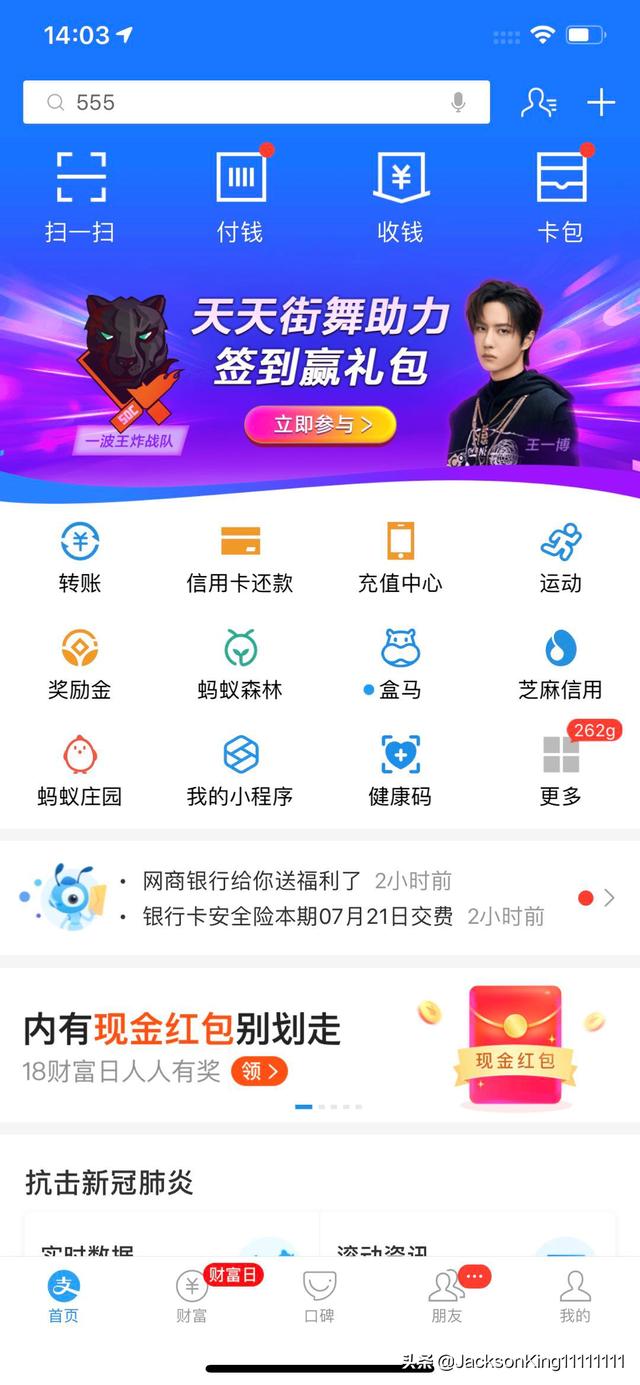Open 蚂蚁森林 mini app

click(240, 664)
